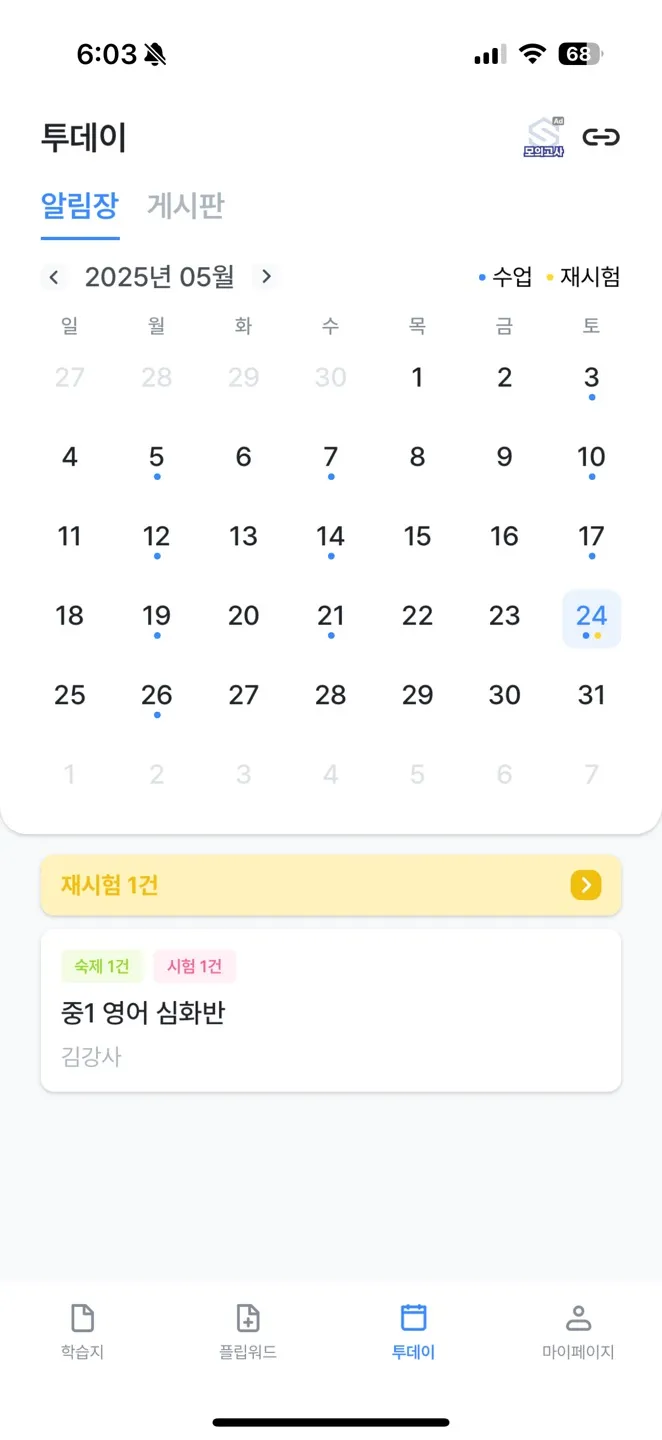Choose May 21 on calendar
The image size is (662, 1440).
coord(330,616)
